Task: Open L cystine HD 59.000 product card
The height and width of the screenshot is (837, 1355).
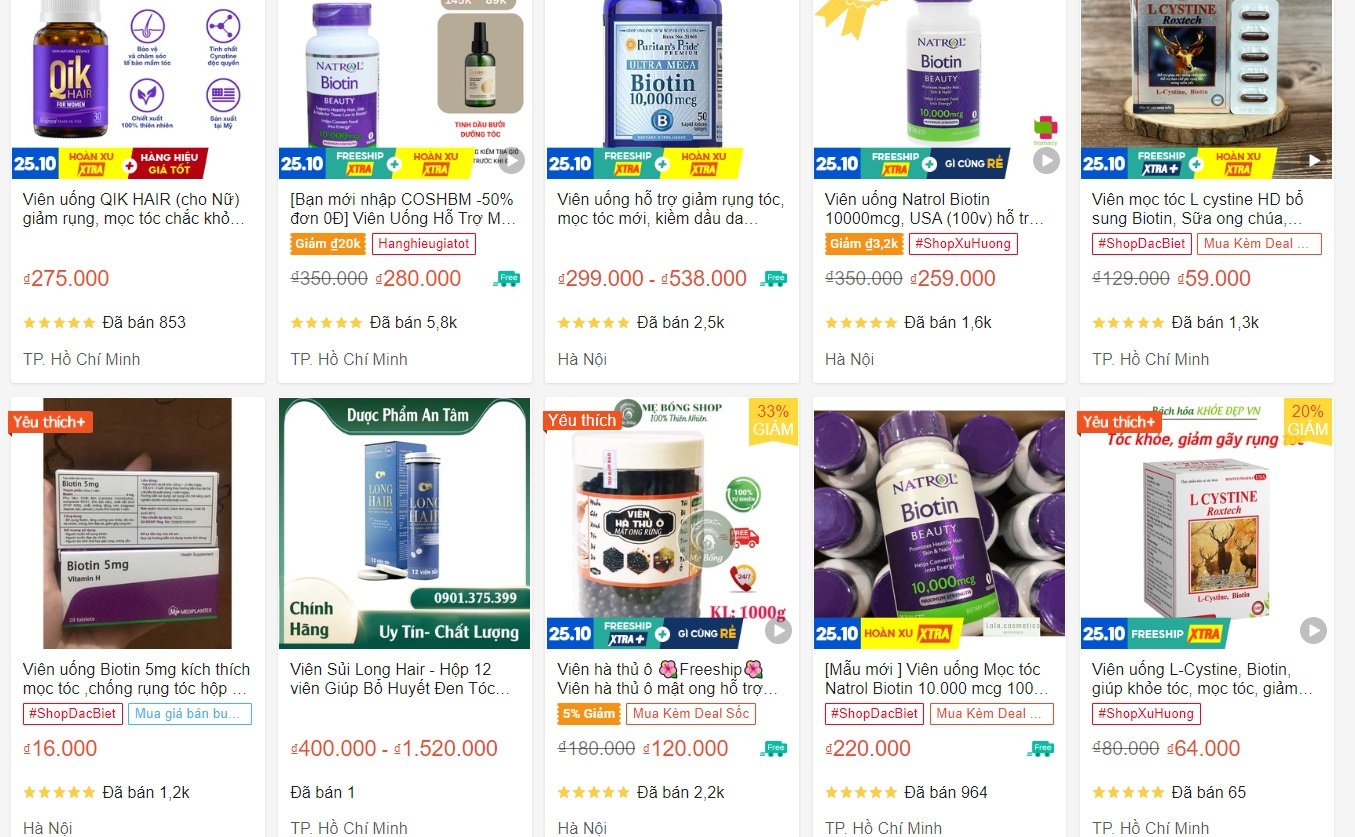Action: pos(1206,208)
